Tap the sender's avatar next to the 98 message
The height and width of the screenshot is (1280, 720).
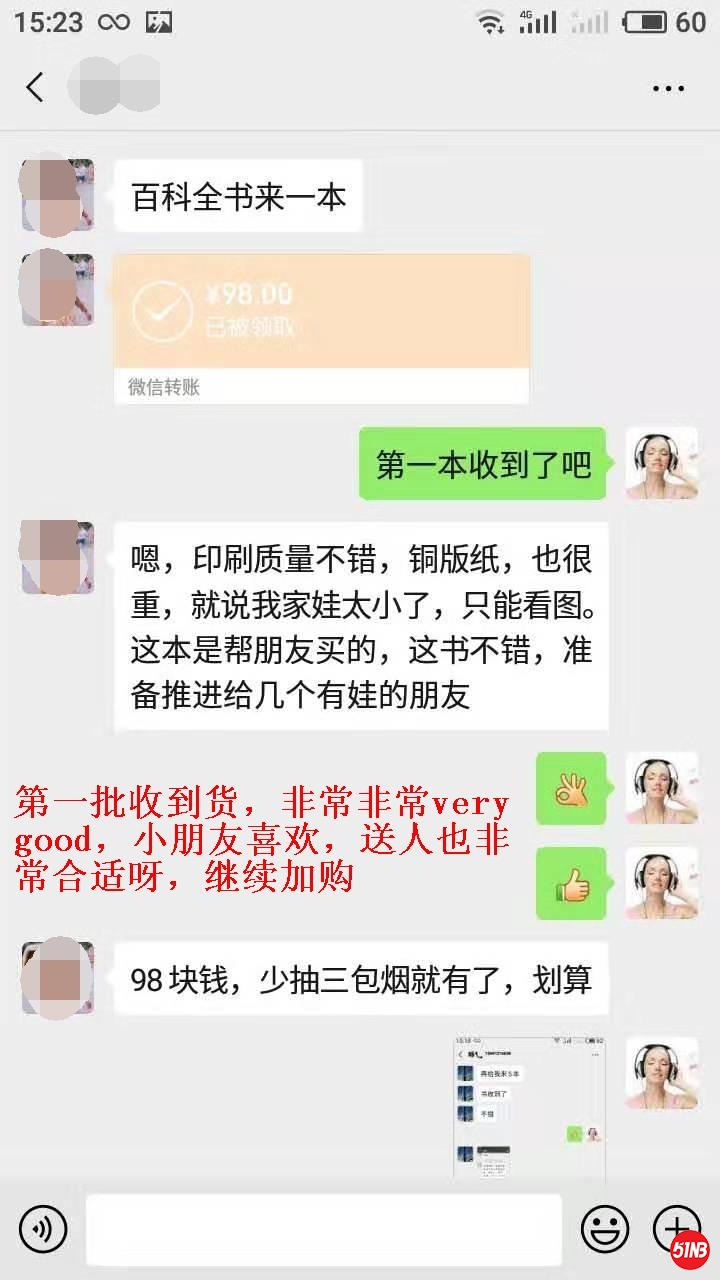(57, 977)
